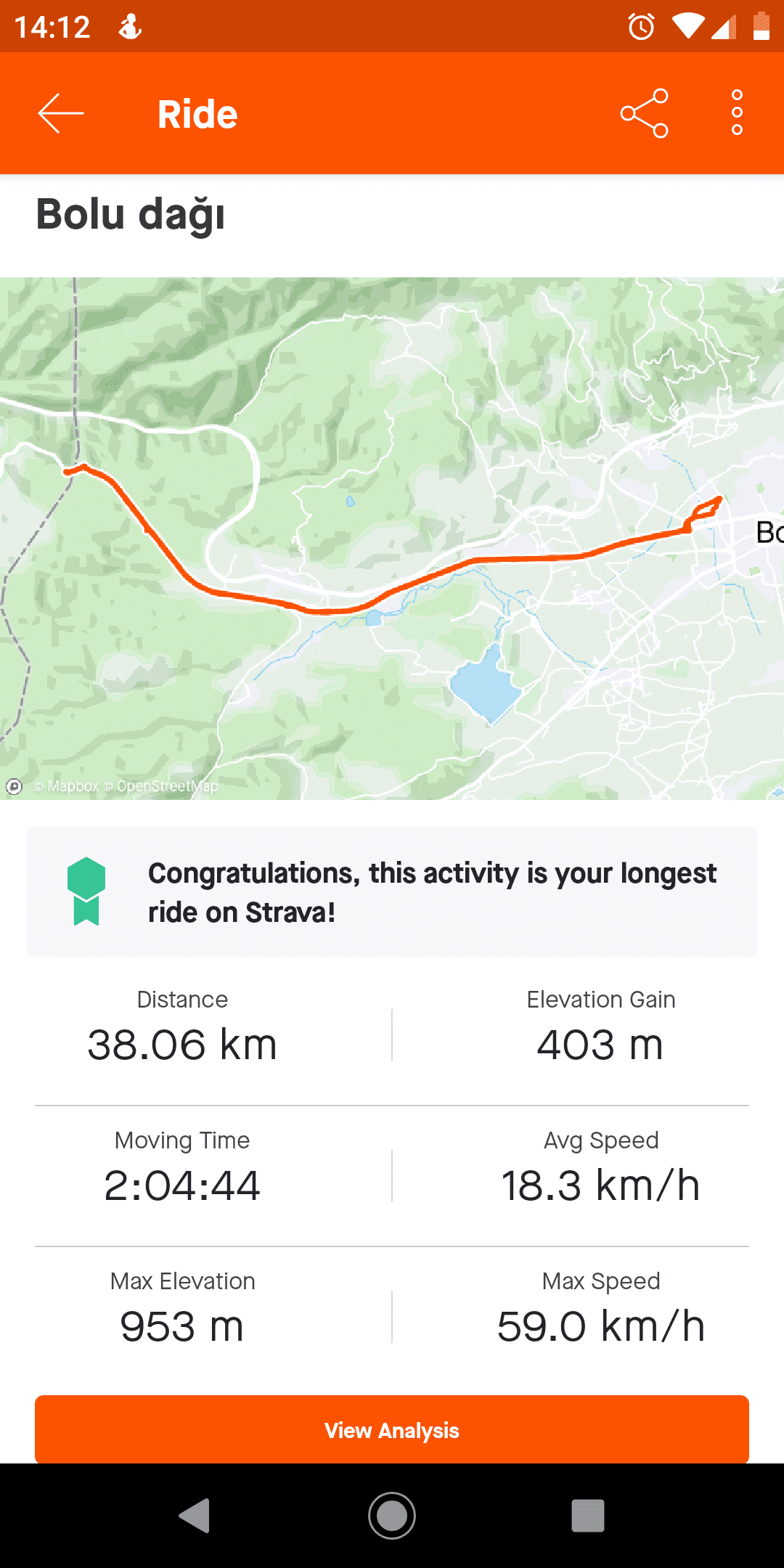Open recent apps from navigation bar
This screenshot has width=784, height=1568.
point(587,1515)
